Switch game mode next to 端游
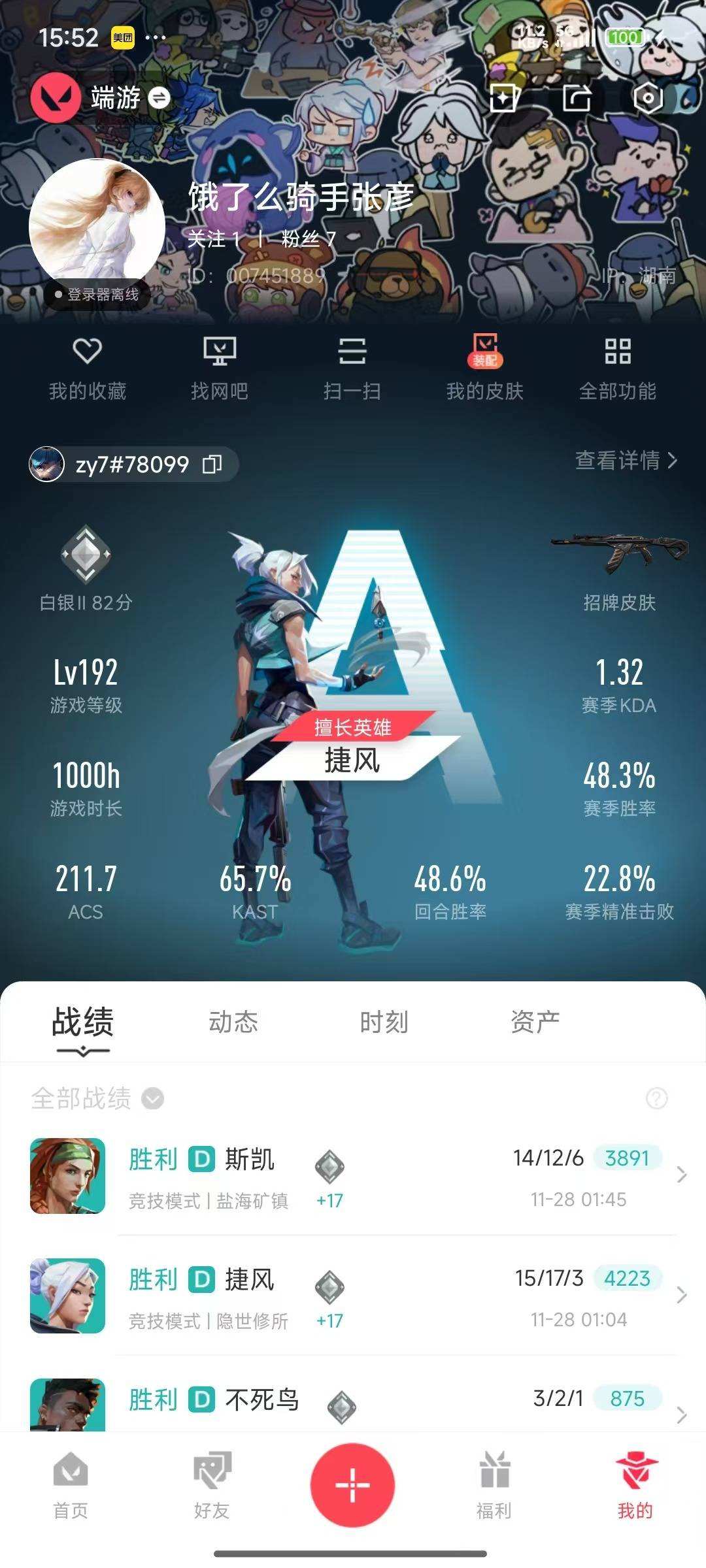Viewport: 706px width, 1568px height. (159, 98)
